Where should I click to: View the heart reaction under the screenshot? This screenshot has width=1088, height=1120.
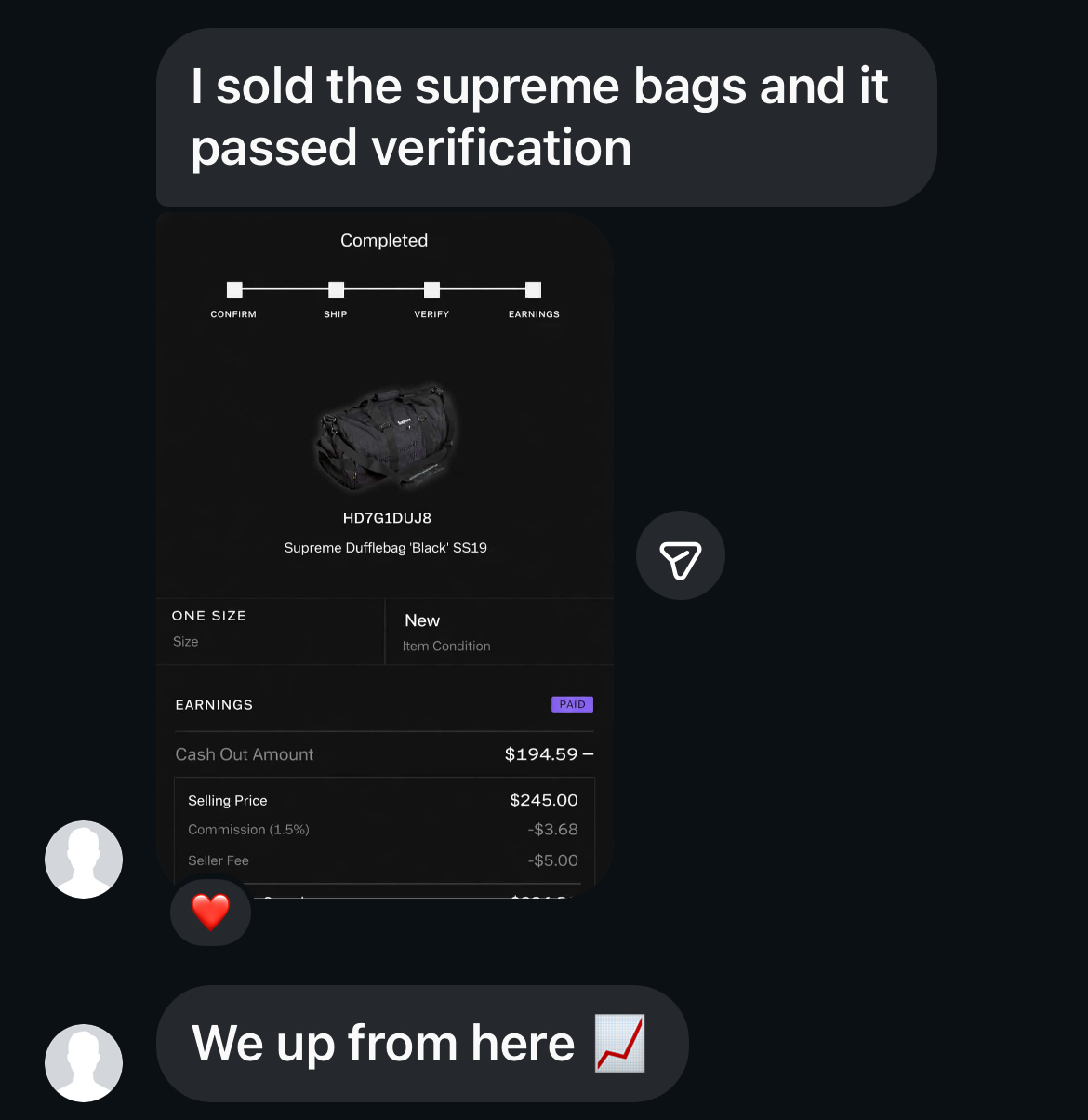[x=211, y=913]
